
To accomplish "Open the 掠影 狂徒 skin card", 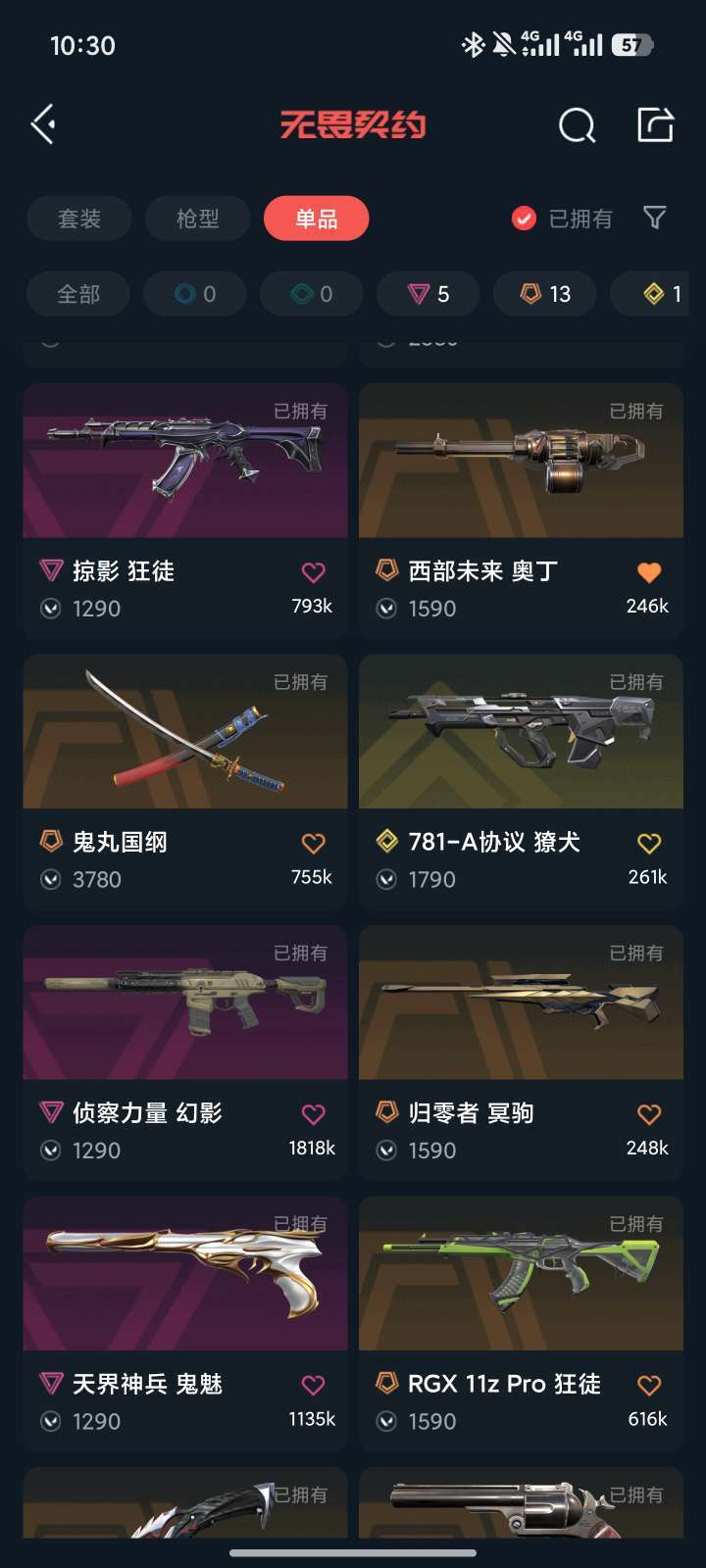I will tap(184, 462).
